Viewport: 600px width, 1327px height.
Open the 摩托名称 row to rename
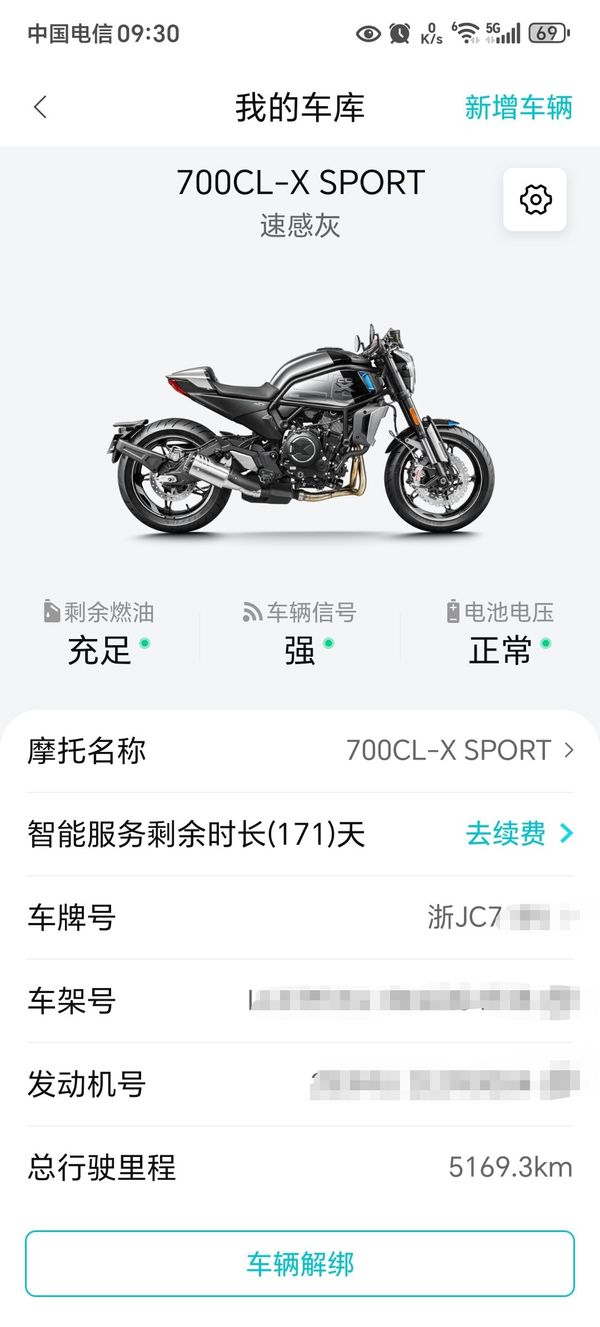[300, 750]
